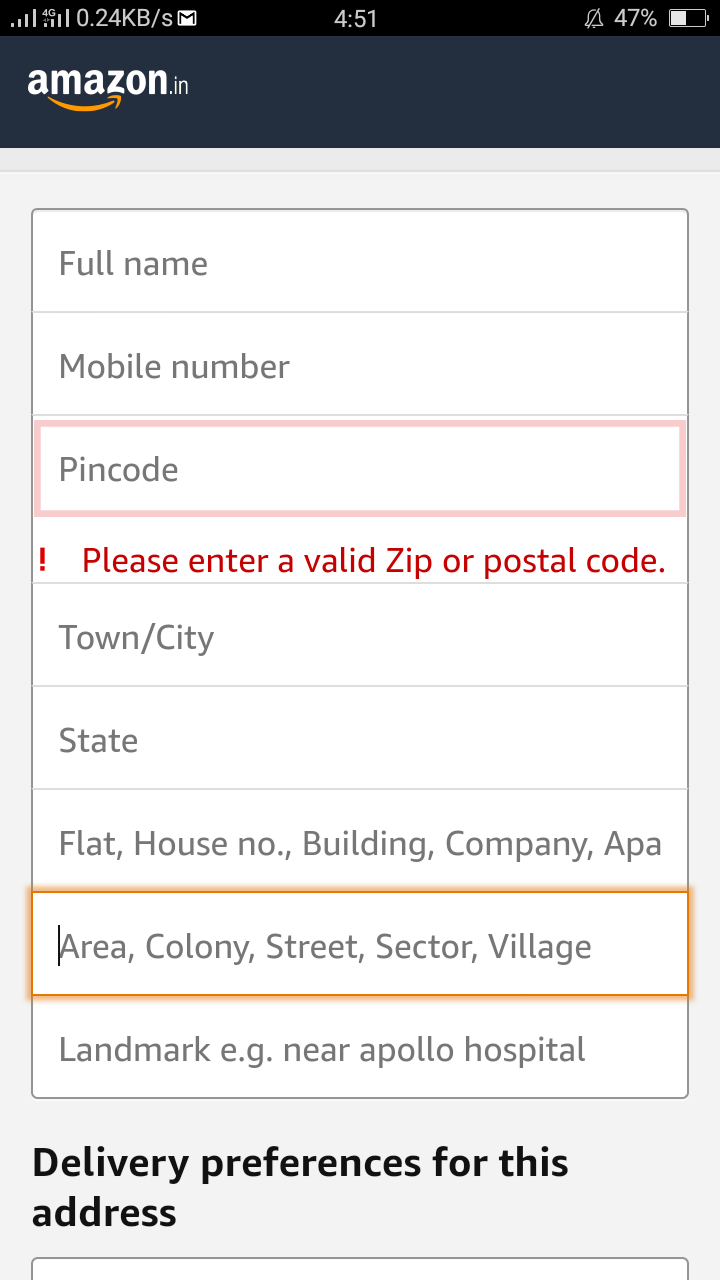Viewport: 720px width, 1280px height.
Task: Select the Pincode field
Action: click(360, 469)
